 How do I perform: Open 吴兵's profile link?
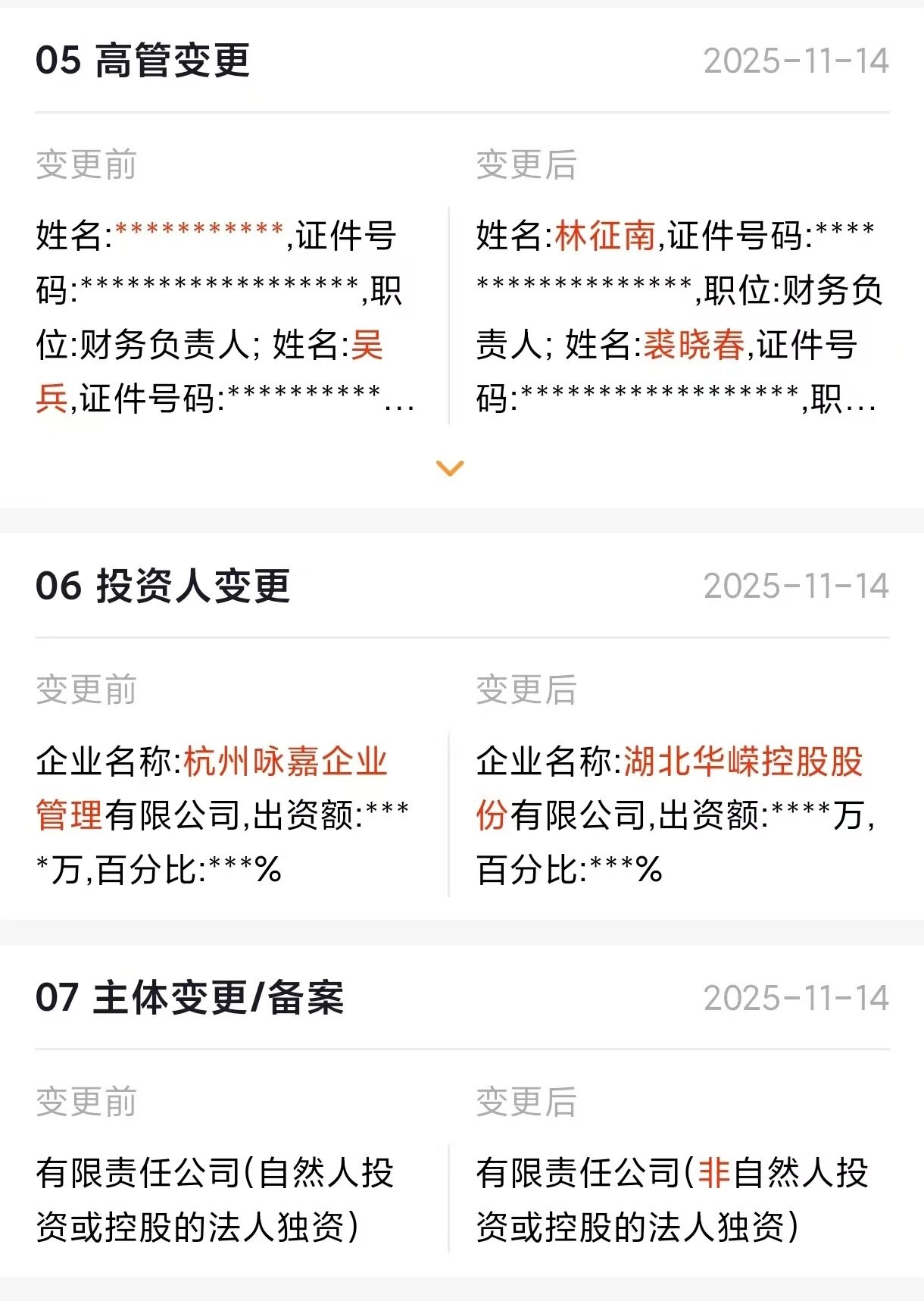368,345
